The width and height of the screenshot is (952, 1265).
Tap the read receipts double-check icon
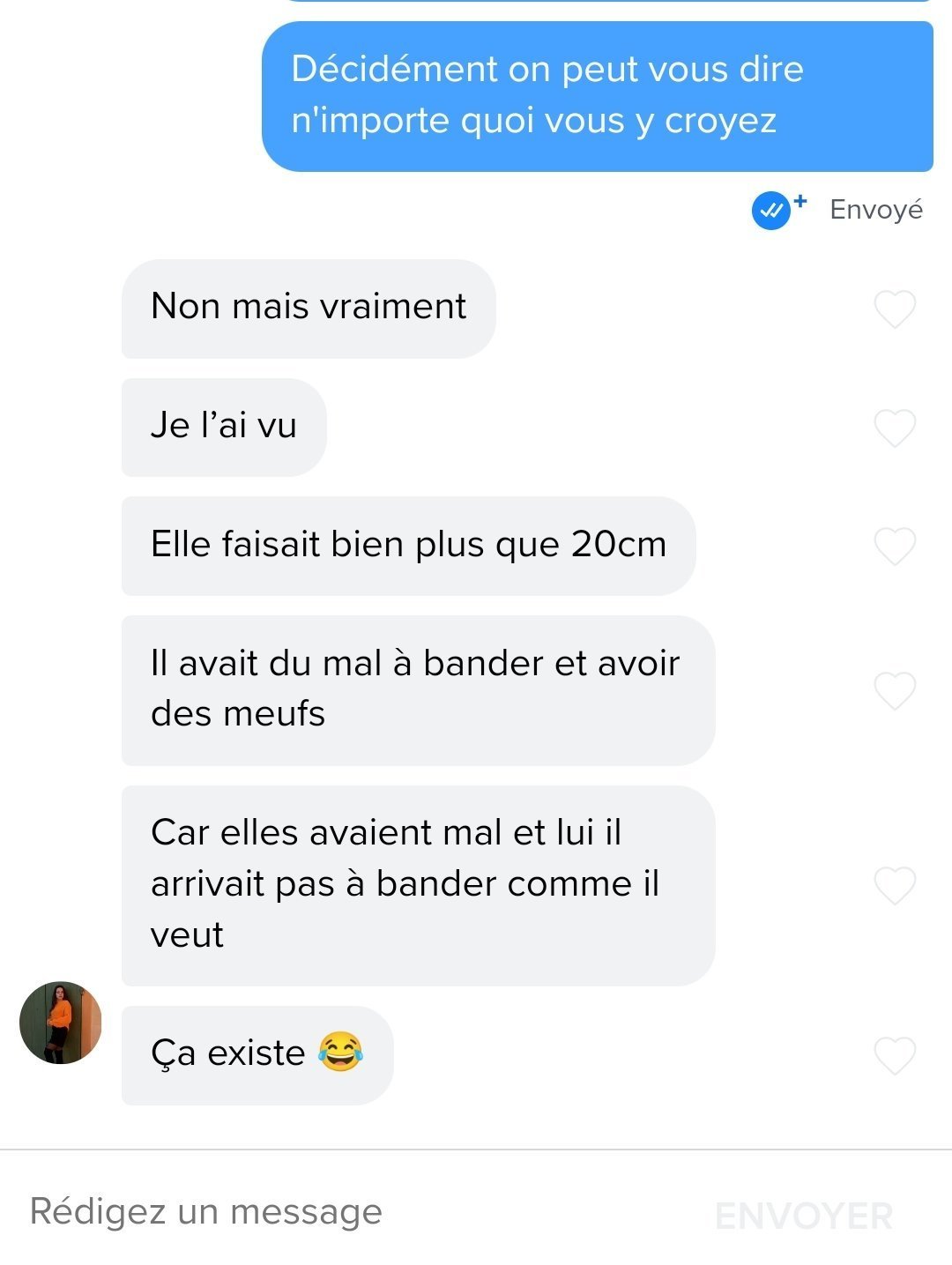[772, 211]
